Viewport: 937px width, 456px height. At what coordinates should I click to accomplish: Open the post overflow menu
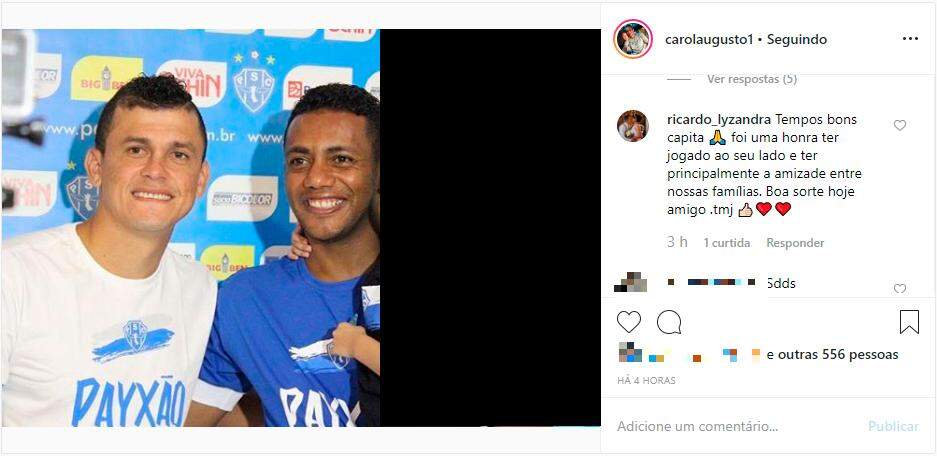[x=909, y=39]
